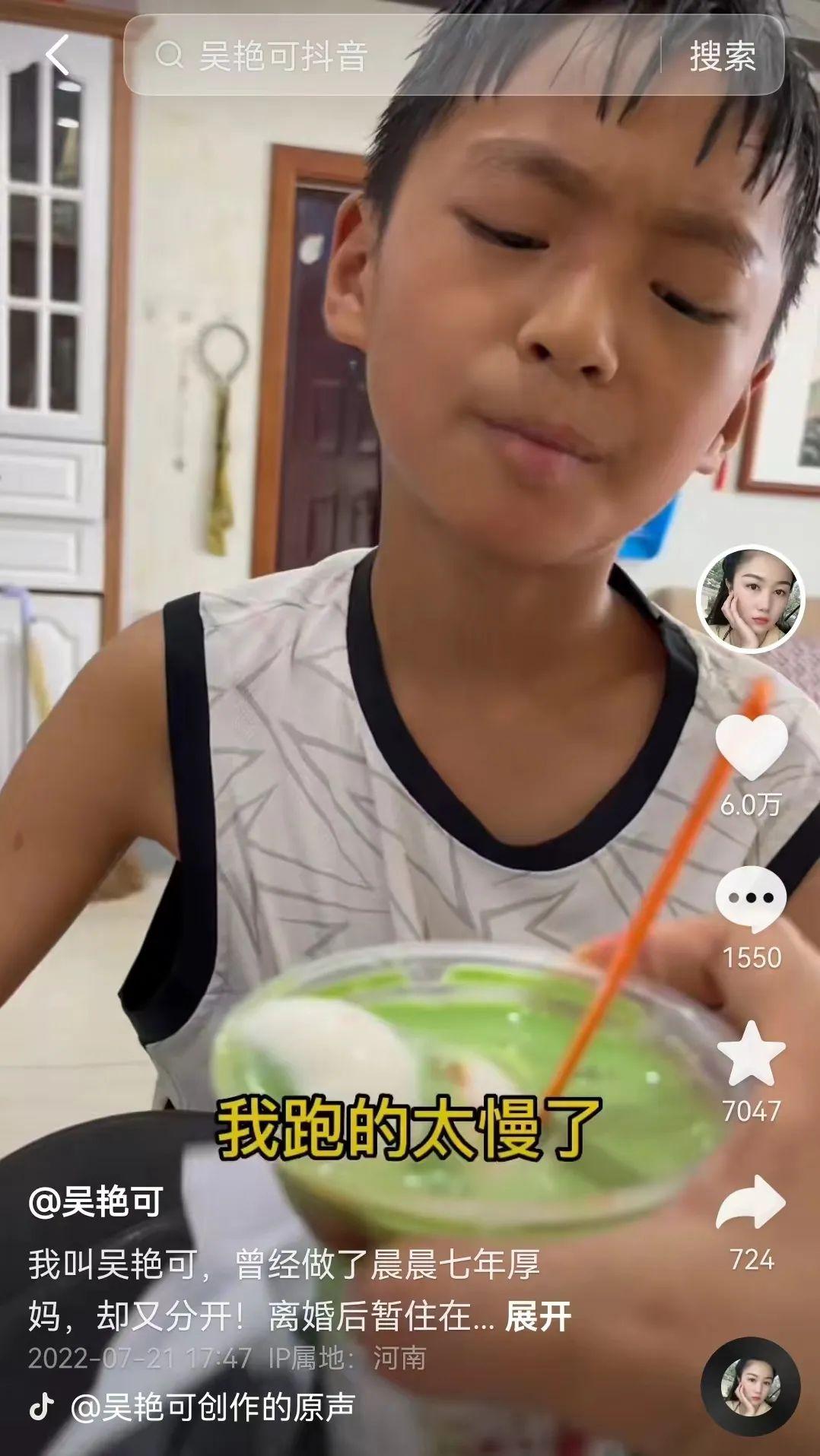Go back with the top-left arrow
The width and height of the screenshot is (820, 1456).
56,55
